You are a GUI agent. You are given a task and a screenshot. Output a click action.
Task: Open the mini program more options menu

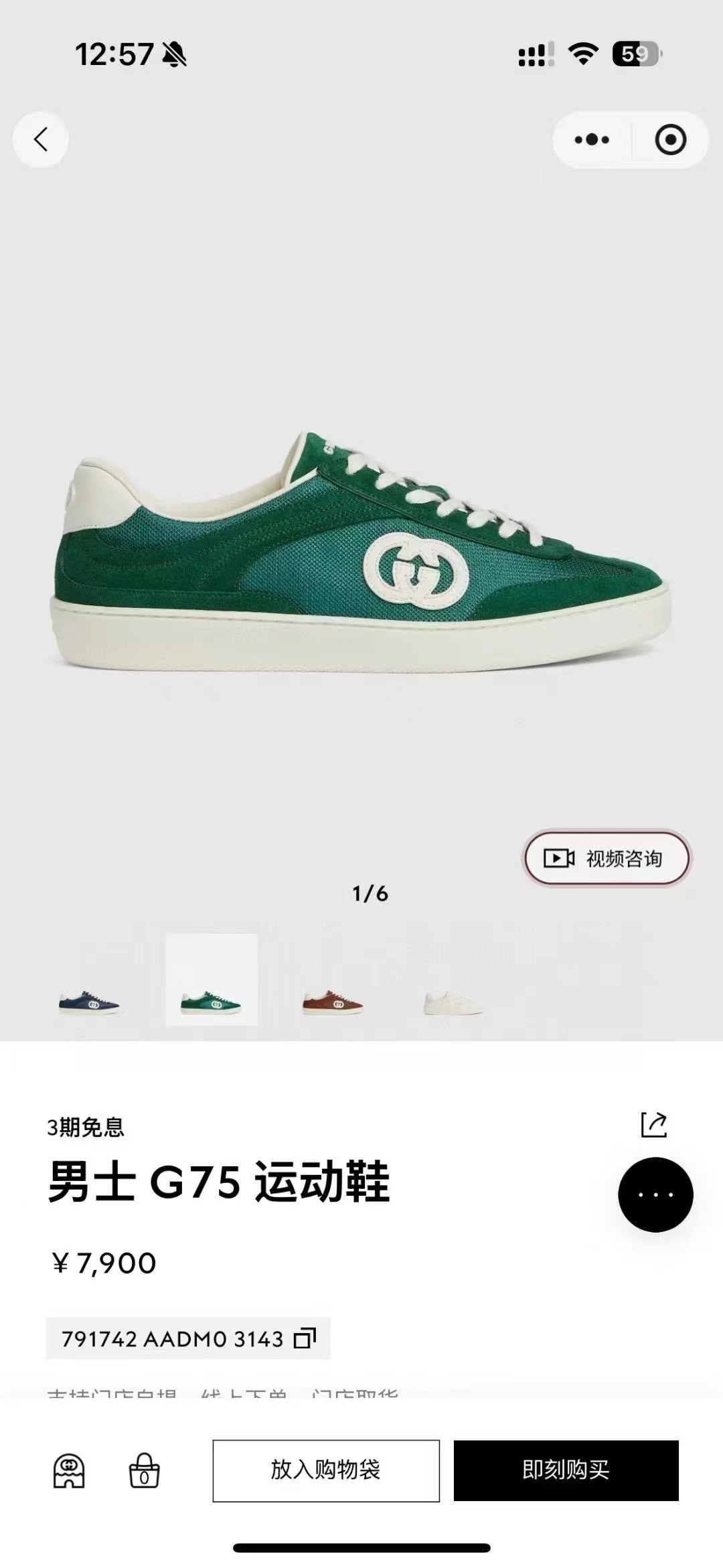tap(592, 140)
